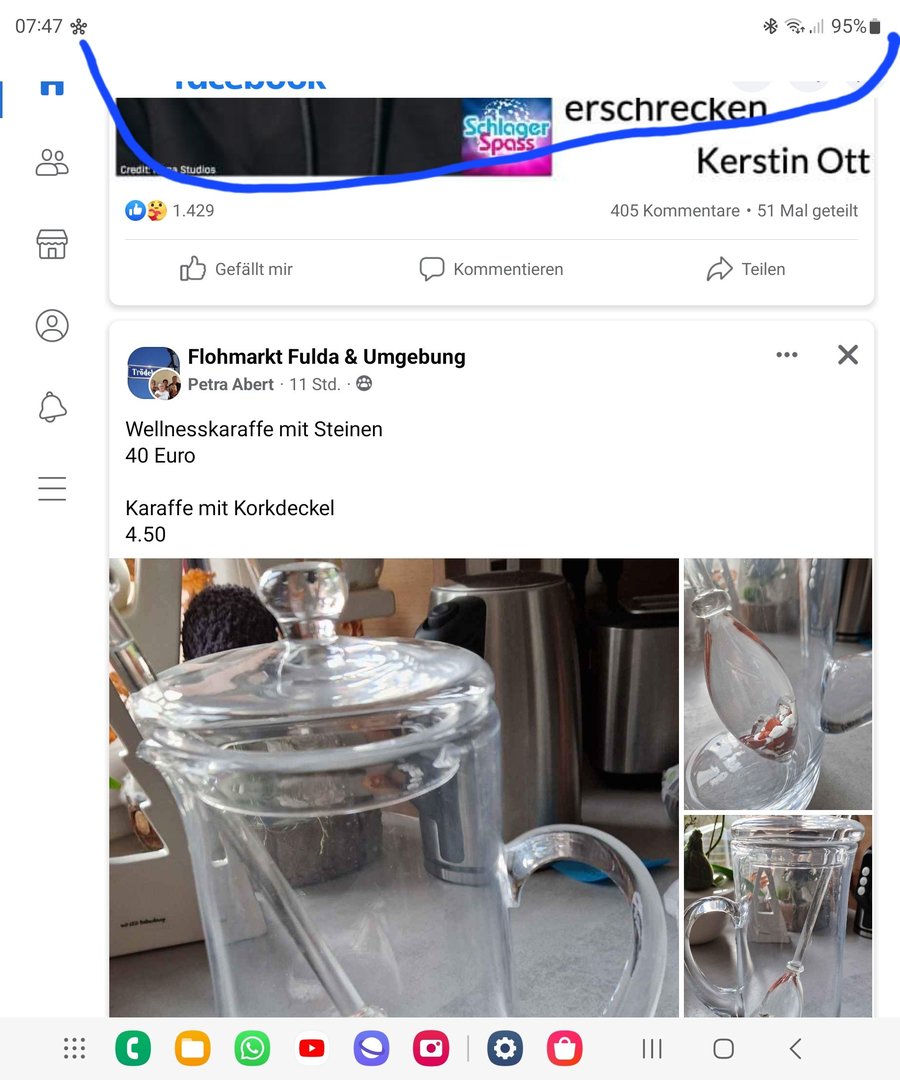Launch WhatsApp from the taskbar

click(252, 1048)
